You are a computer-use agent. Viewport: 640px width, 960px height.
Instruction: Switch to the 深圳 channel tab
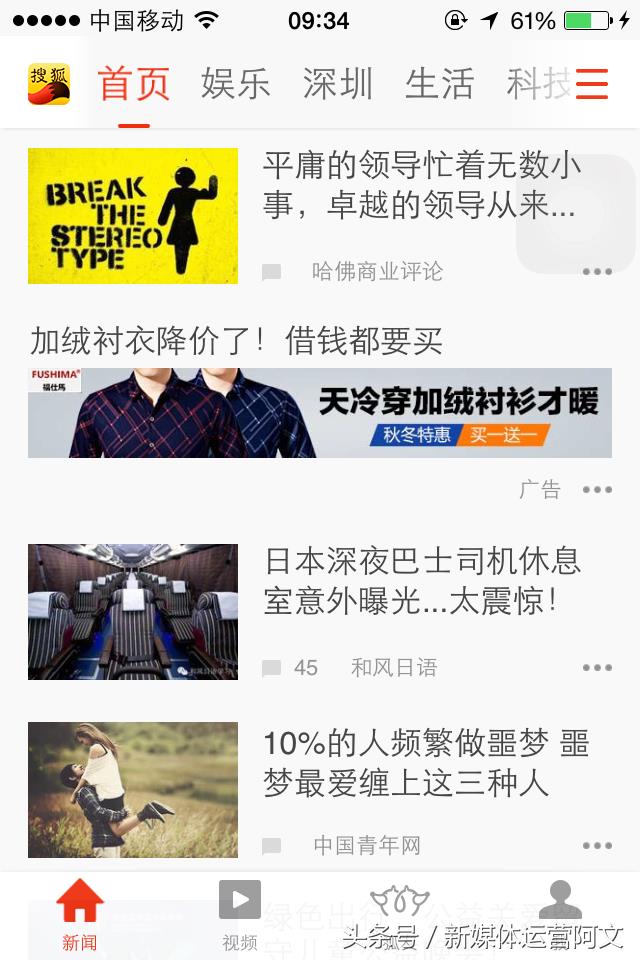(338, 84)
